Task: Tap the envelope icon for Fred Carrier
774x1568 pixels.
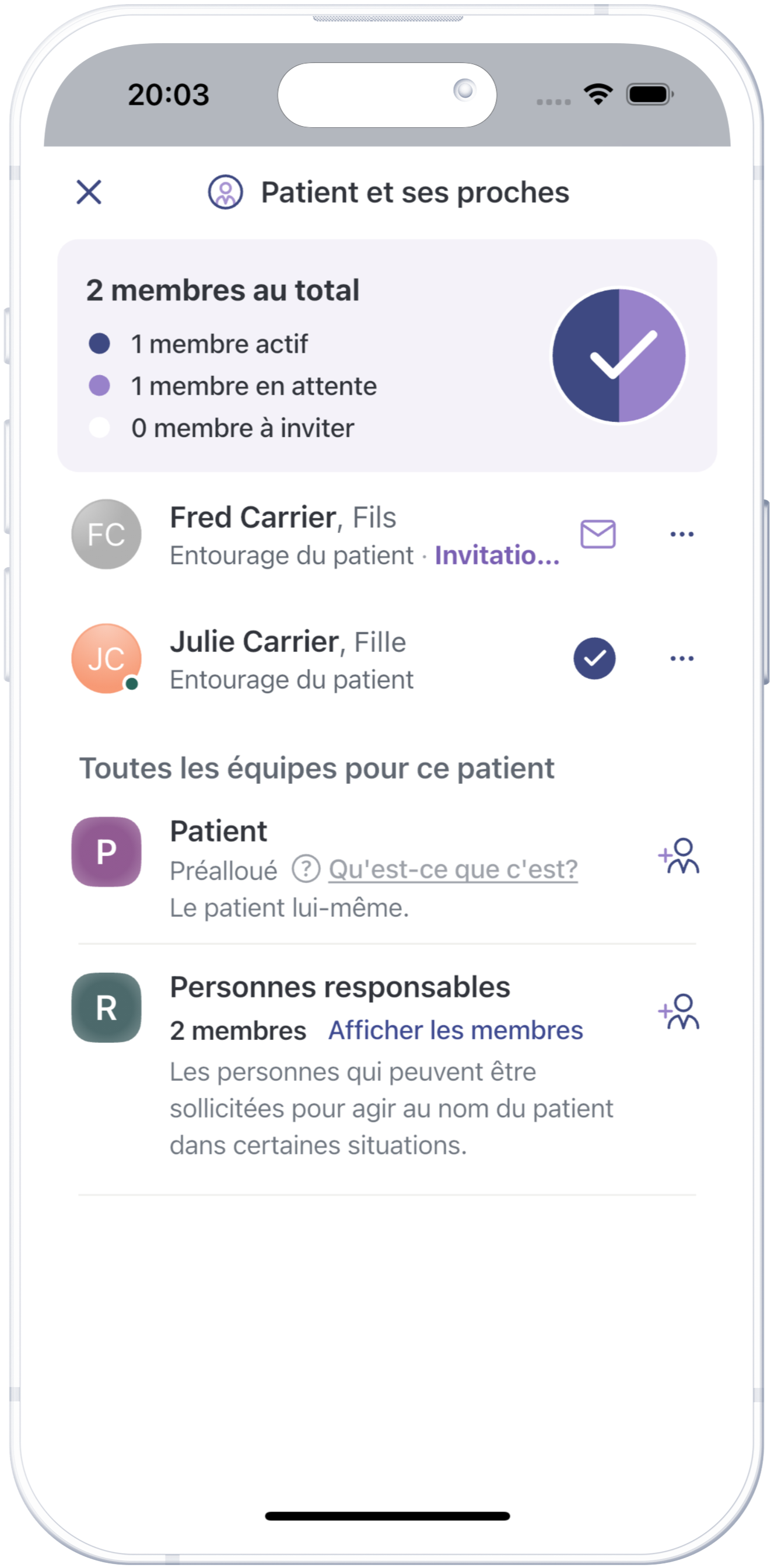Action: tap(597, 534)
